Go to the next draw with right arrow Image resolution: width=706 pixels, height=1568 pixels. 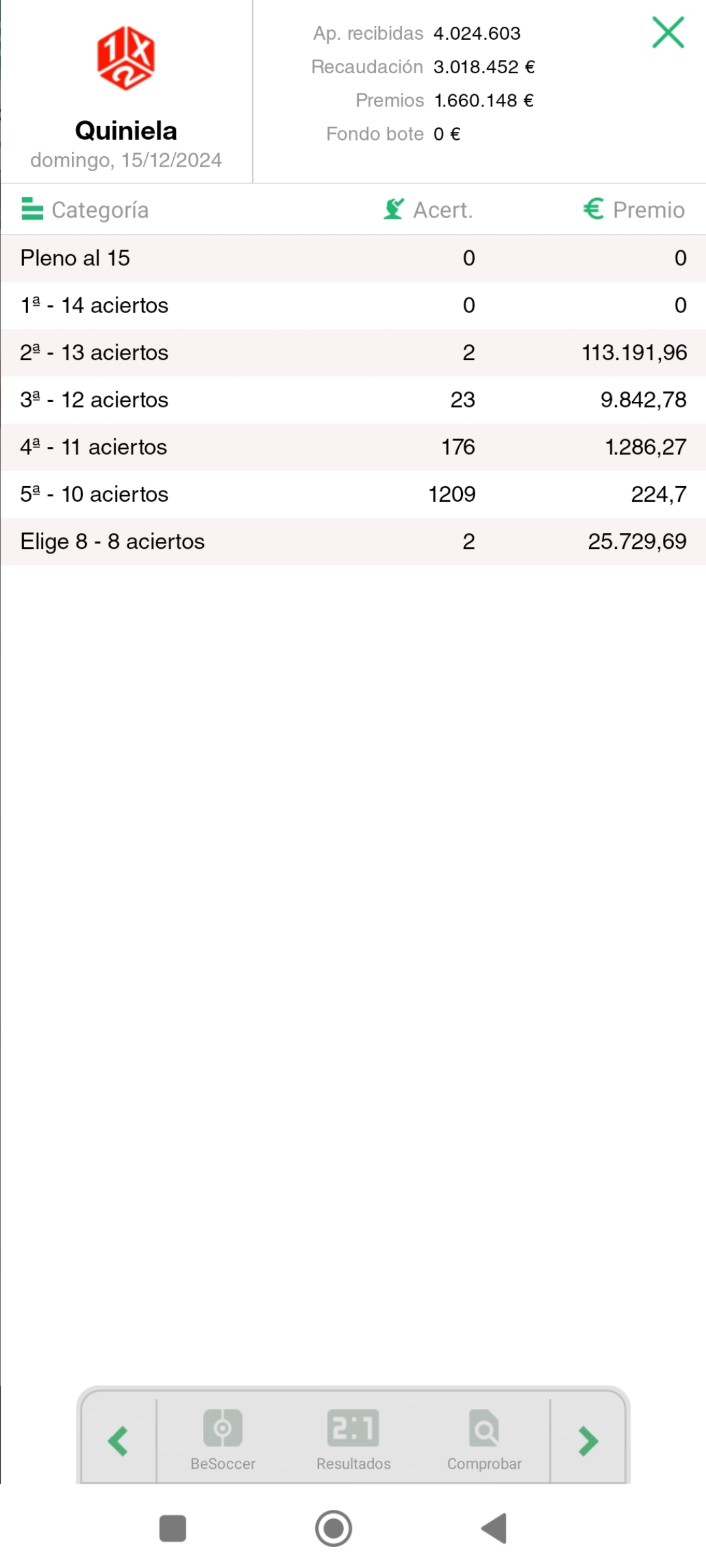588,1441
